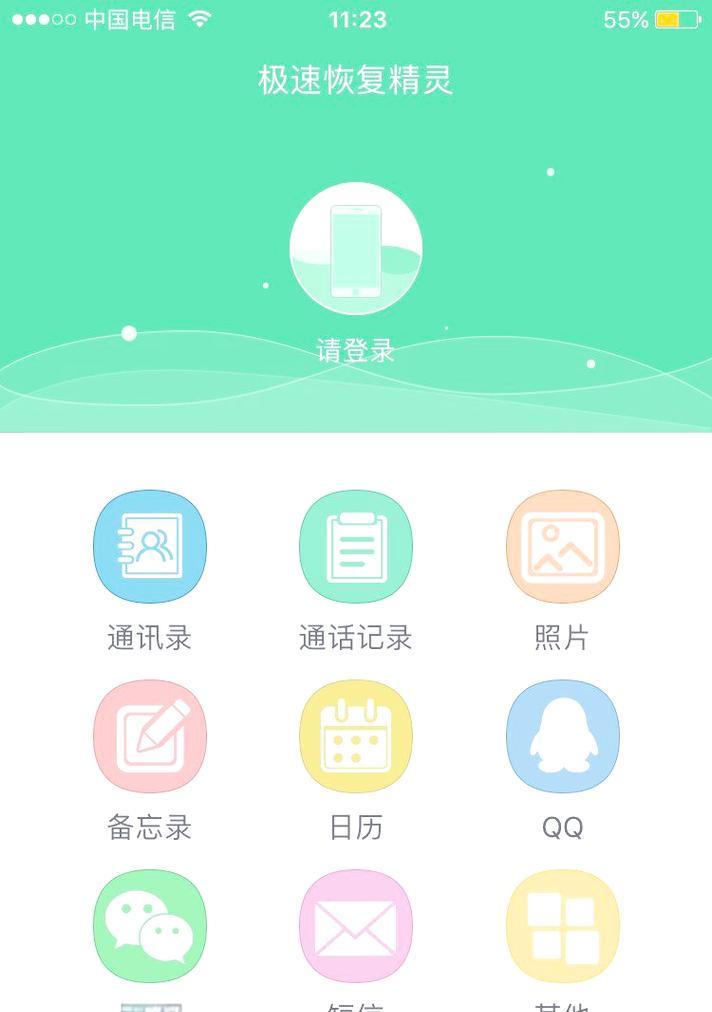Open the 短信 envelope icon
Image resolution: width=712 pixels, height=1012 pixels.
click(x=356, y=926)
